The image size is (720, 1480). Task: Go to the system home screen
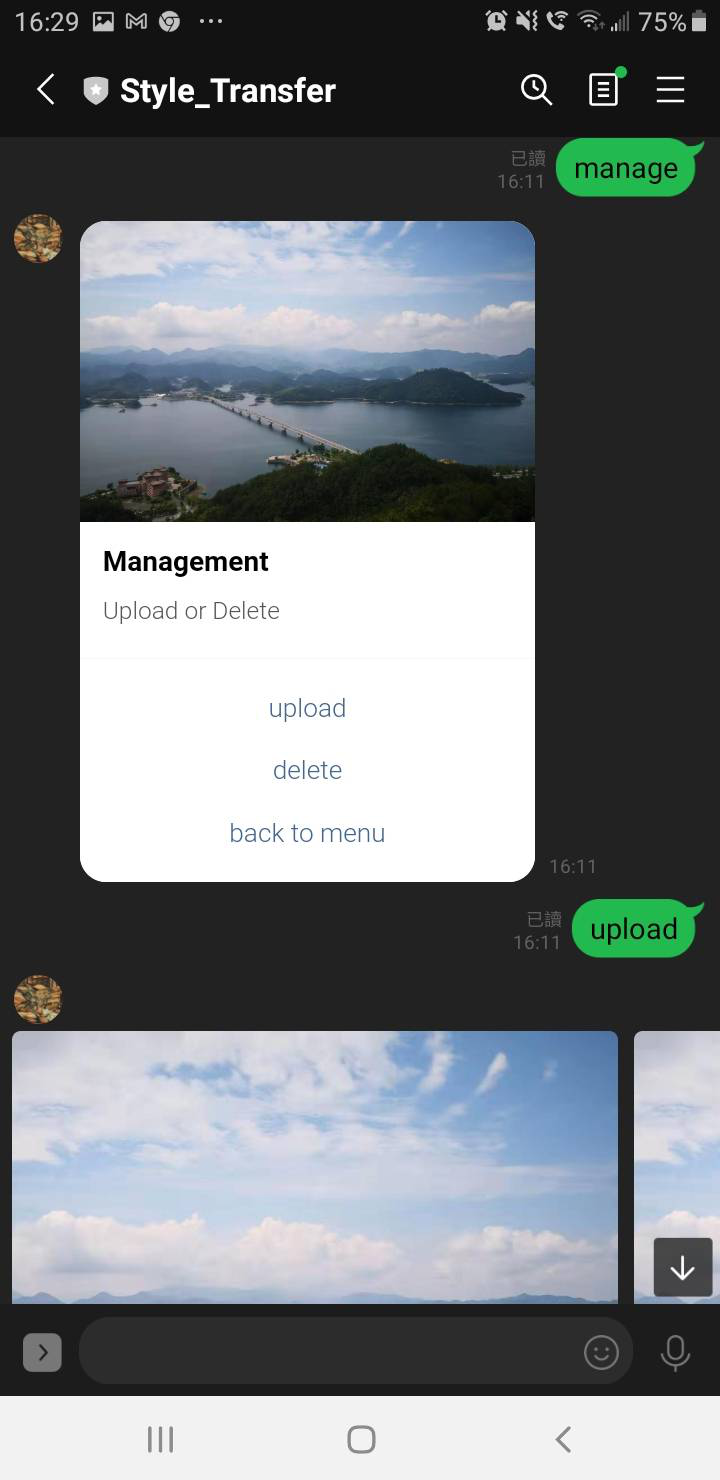tap(361, 1439)
